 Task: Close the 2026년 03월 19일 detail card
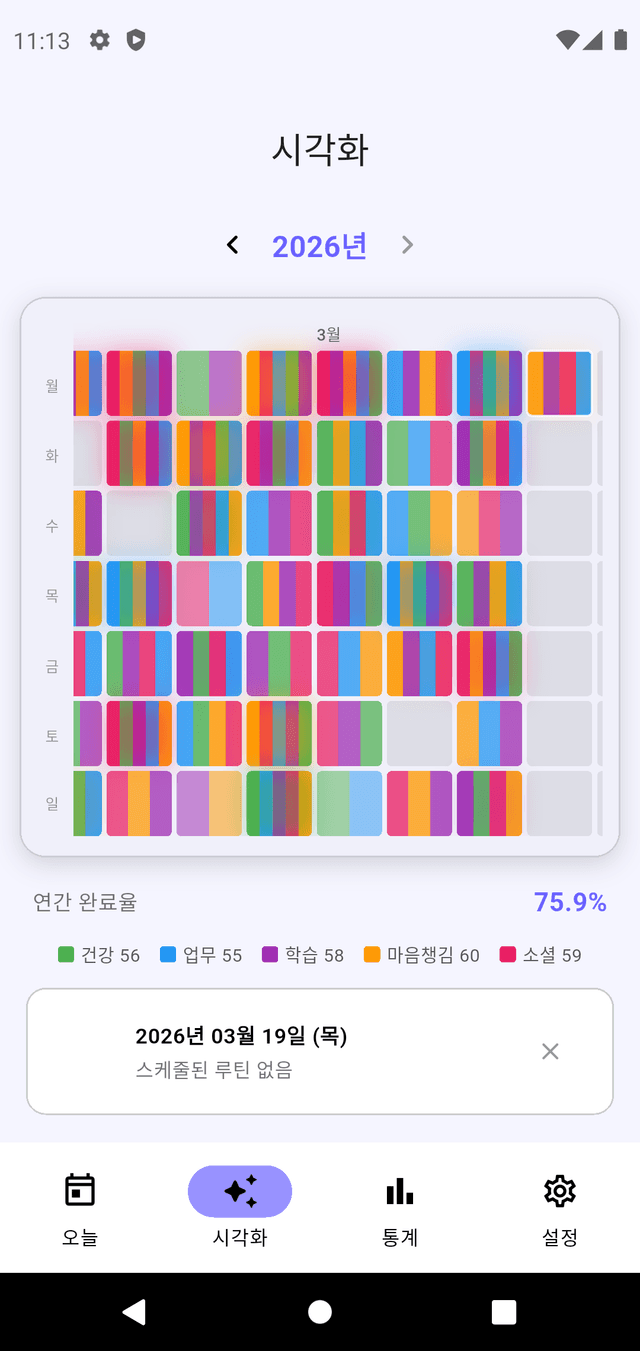pyautogui.click(x=550, y=1051)
